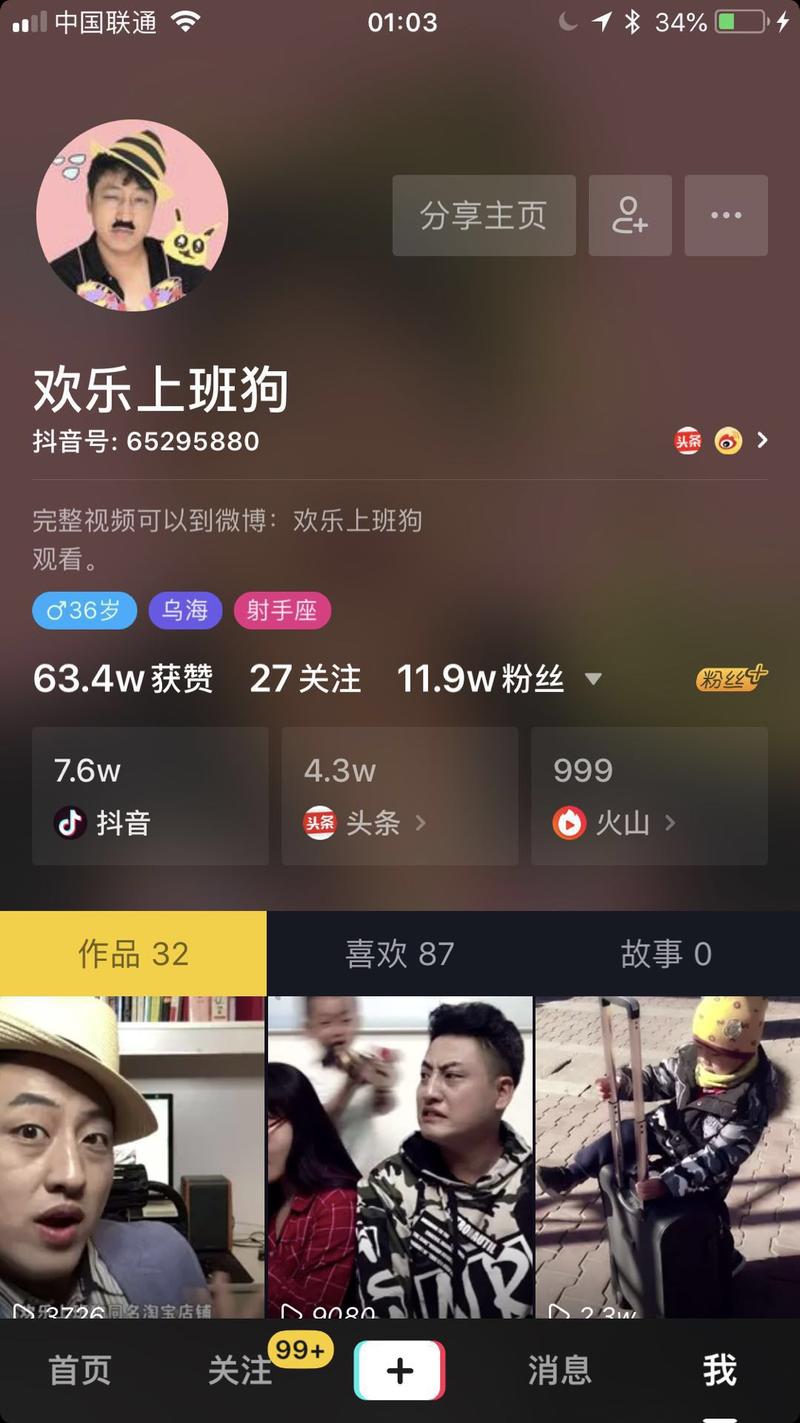Open the 粉丝+ badge
Screen dimensions: 800x1423
click(x=732, y=679)
